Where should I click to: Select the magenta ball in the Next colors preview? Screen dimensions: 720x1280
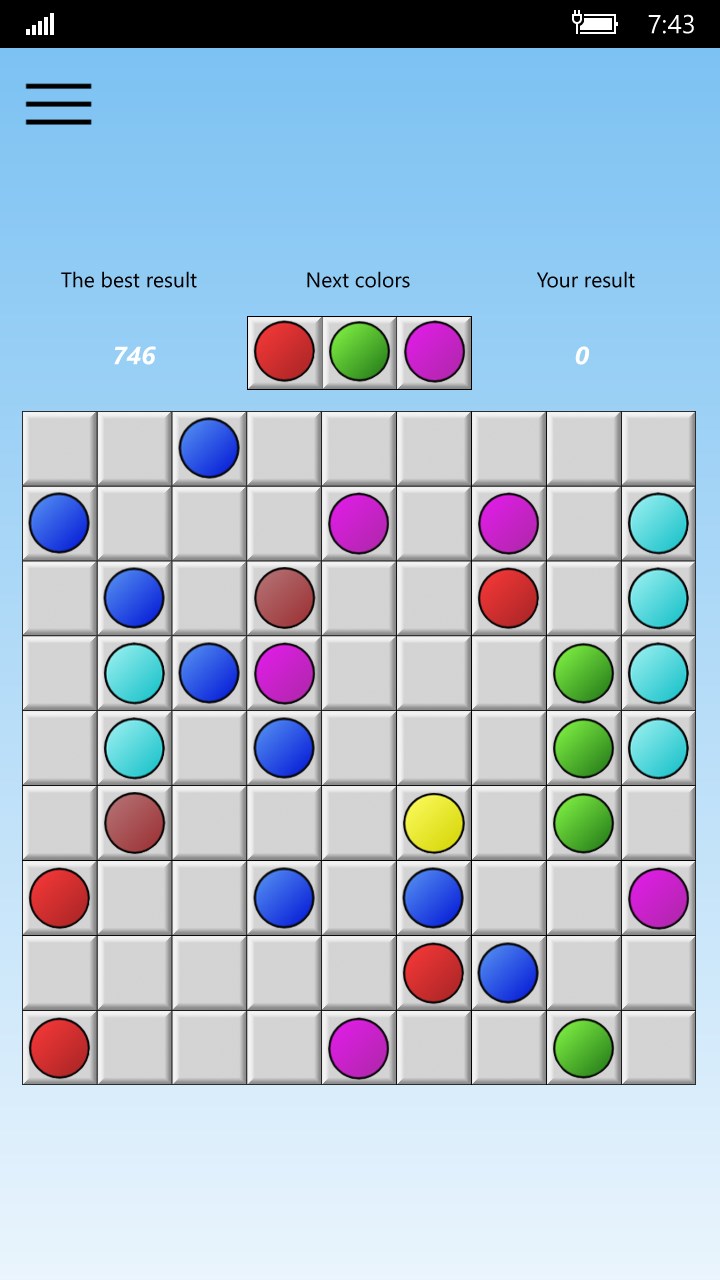coord(434,353)
